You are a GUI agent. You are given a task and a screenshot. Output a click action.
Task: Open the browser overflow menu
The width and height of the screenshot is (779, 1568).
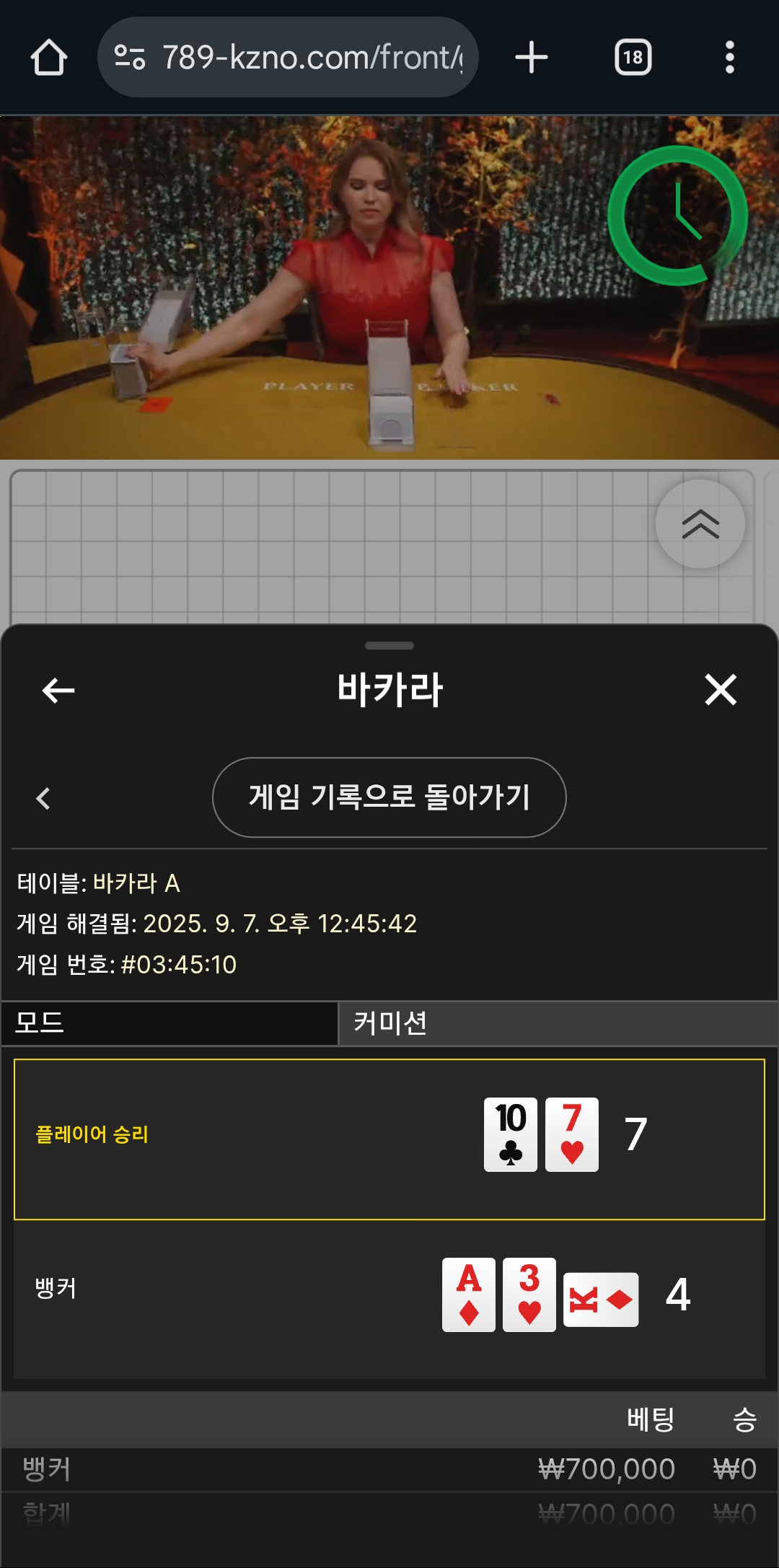point(729,58)
